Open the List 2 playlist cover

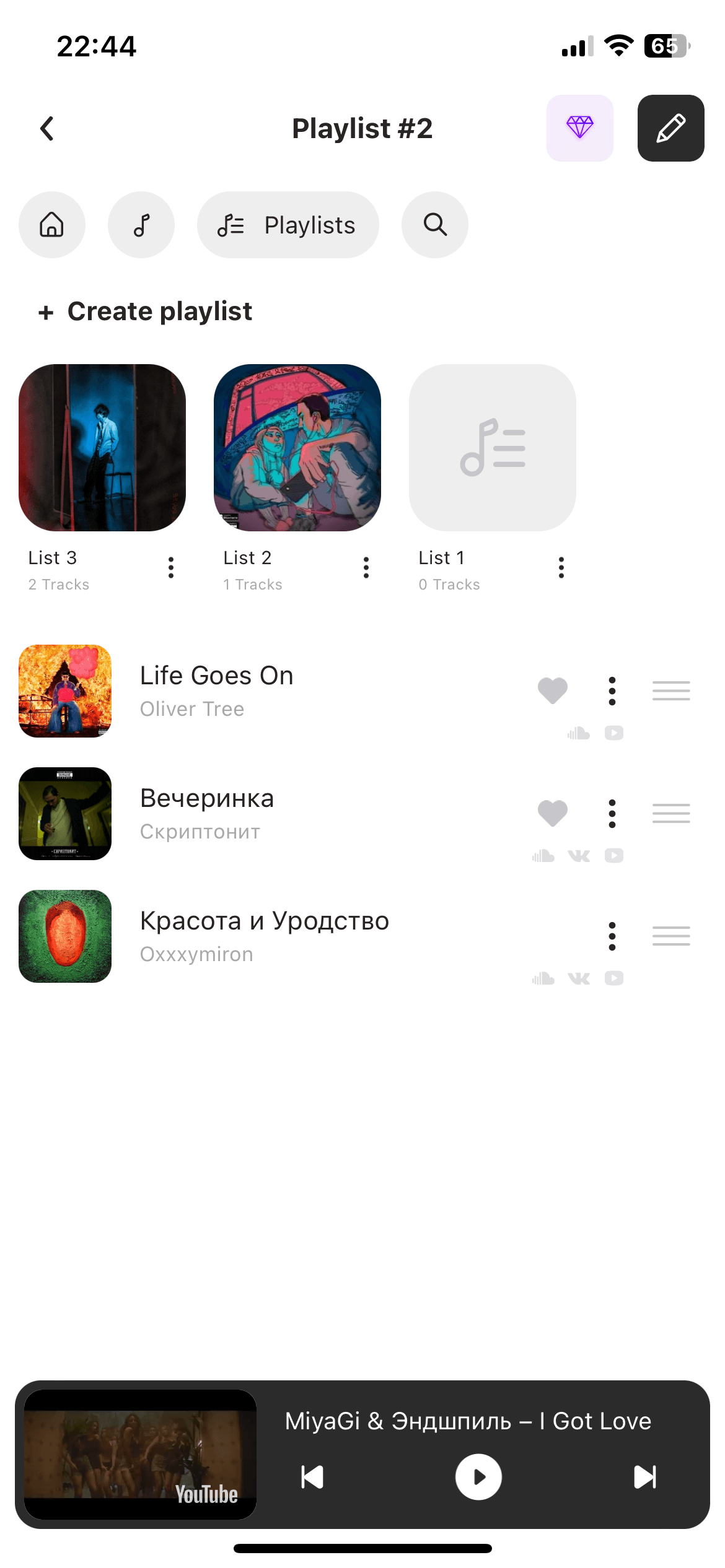297,448
